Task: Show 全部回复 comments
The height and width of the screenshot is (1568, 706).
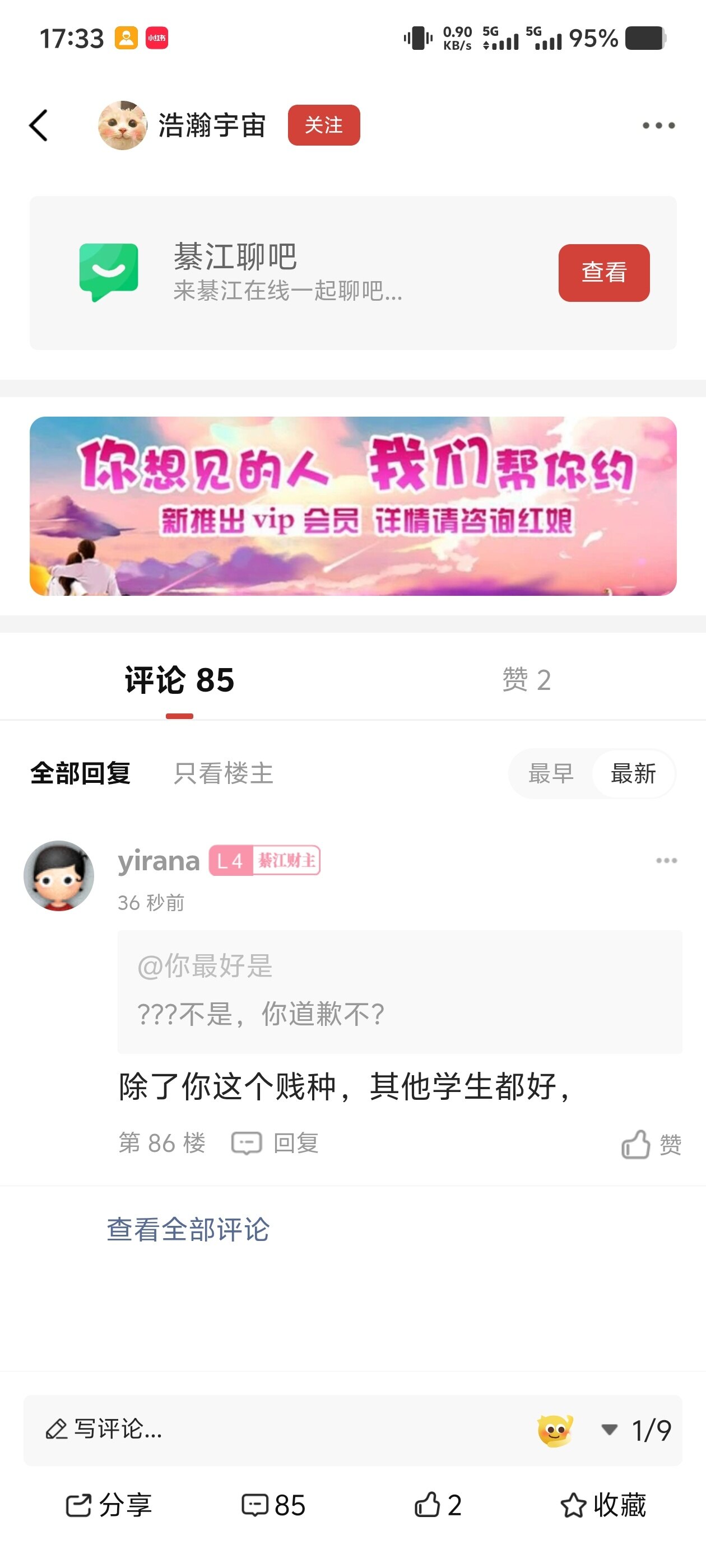Action: tap(81, 774)
